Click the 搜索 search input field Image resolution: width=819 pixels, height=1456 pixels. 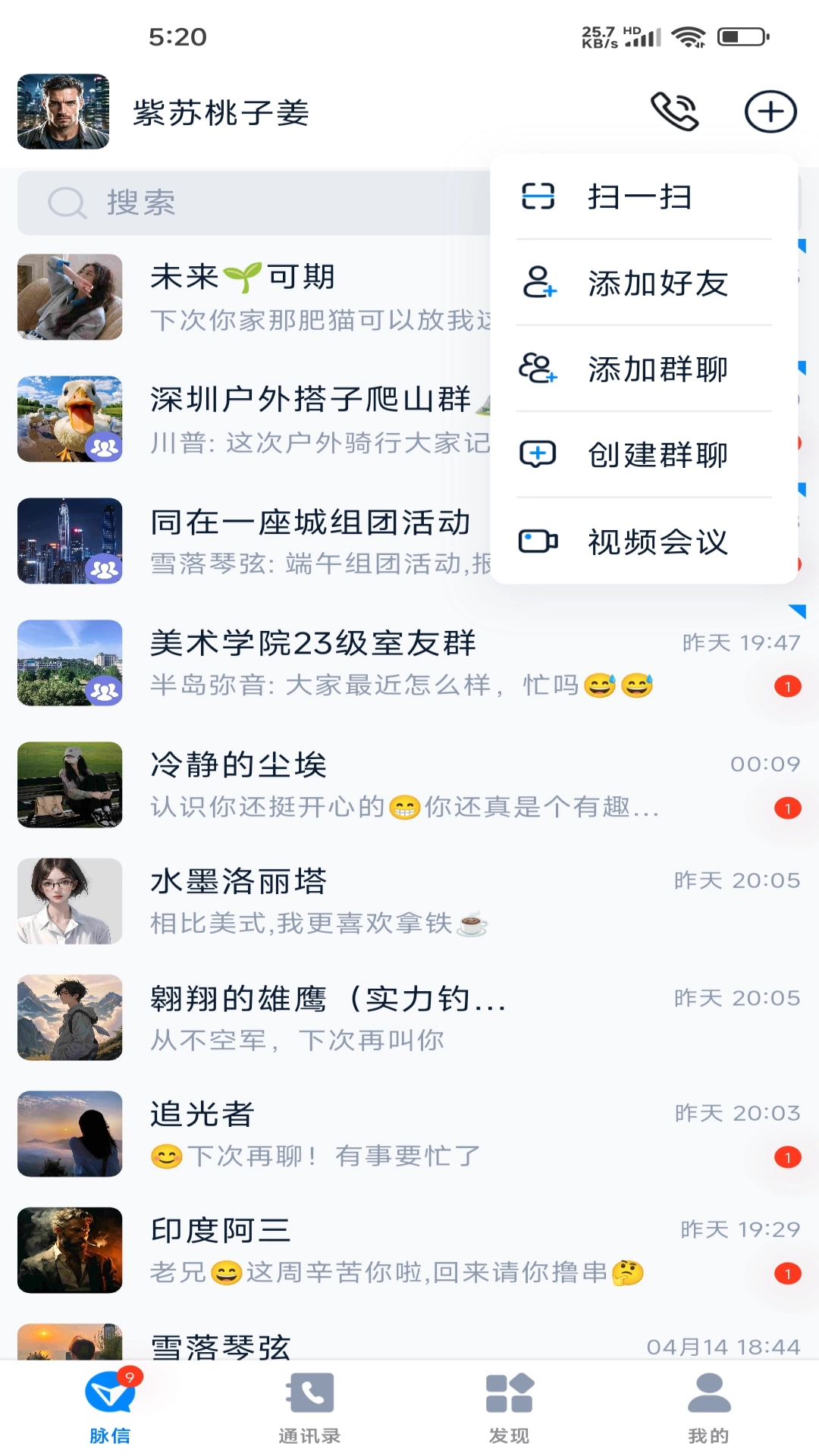[303, 202]
